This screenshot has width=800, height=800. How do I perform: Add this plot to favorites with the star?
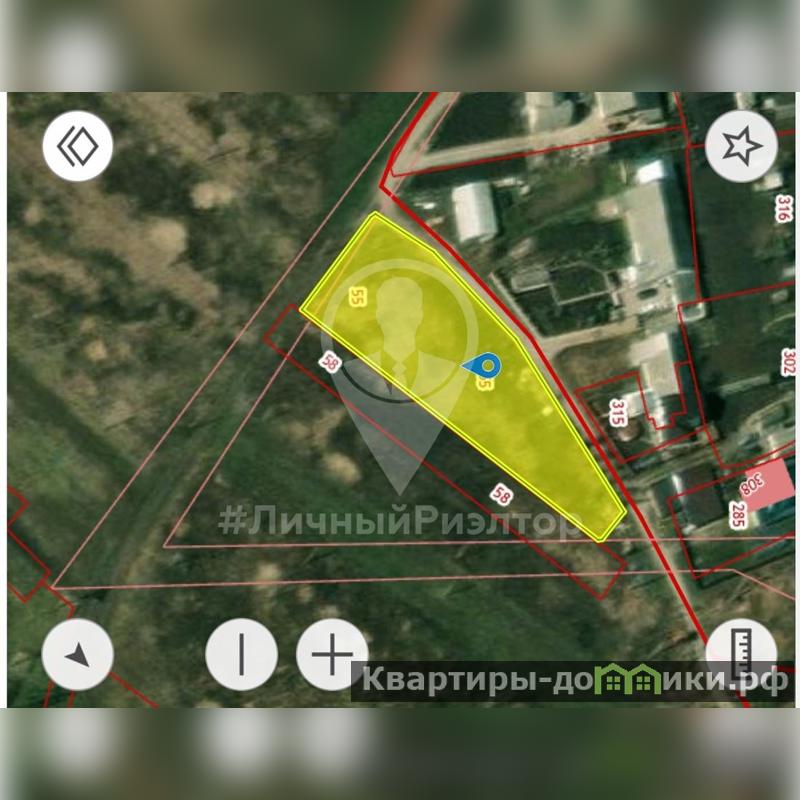pyautogui.click(x=741, y=147)
